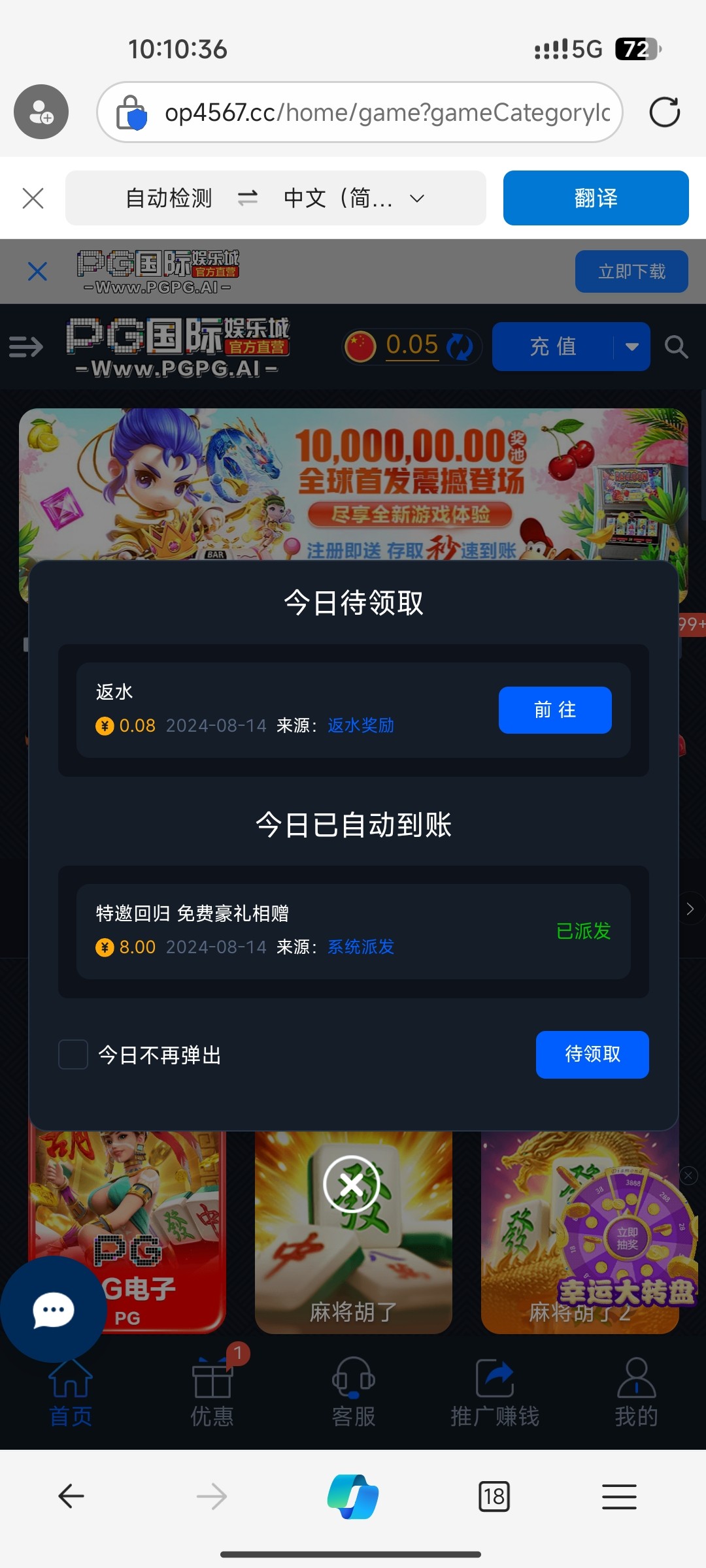Screen dimensions: 706x1568
Task: Open the browser tabs switcher
Action: (494, 1495)
